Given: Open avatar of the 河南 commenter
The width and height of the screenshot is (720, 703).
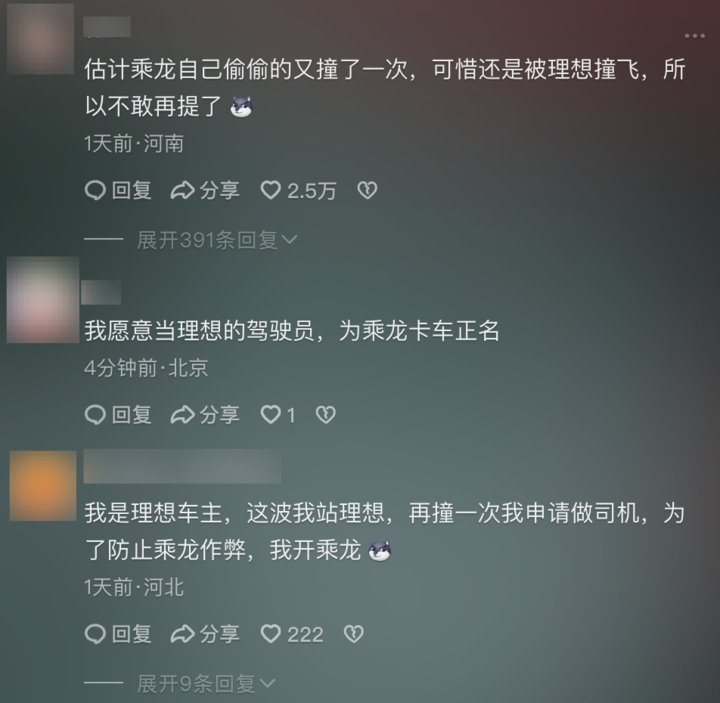Looking at the screenshot, I should coord(41,37).
